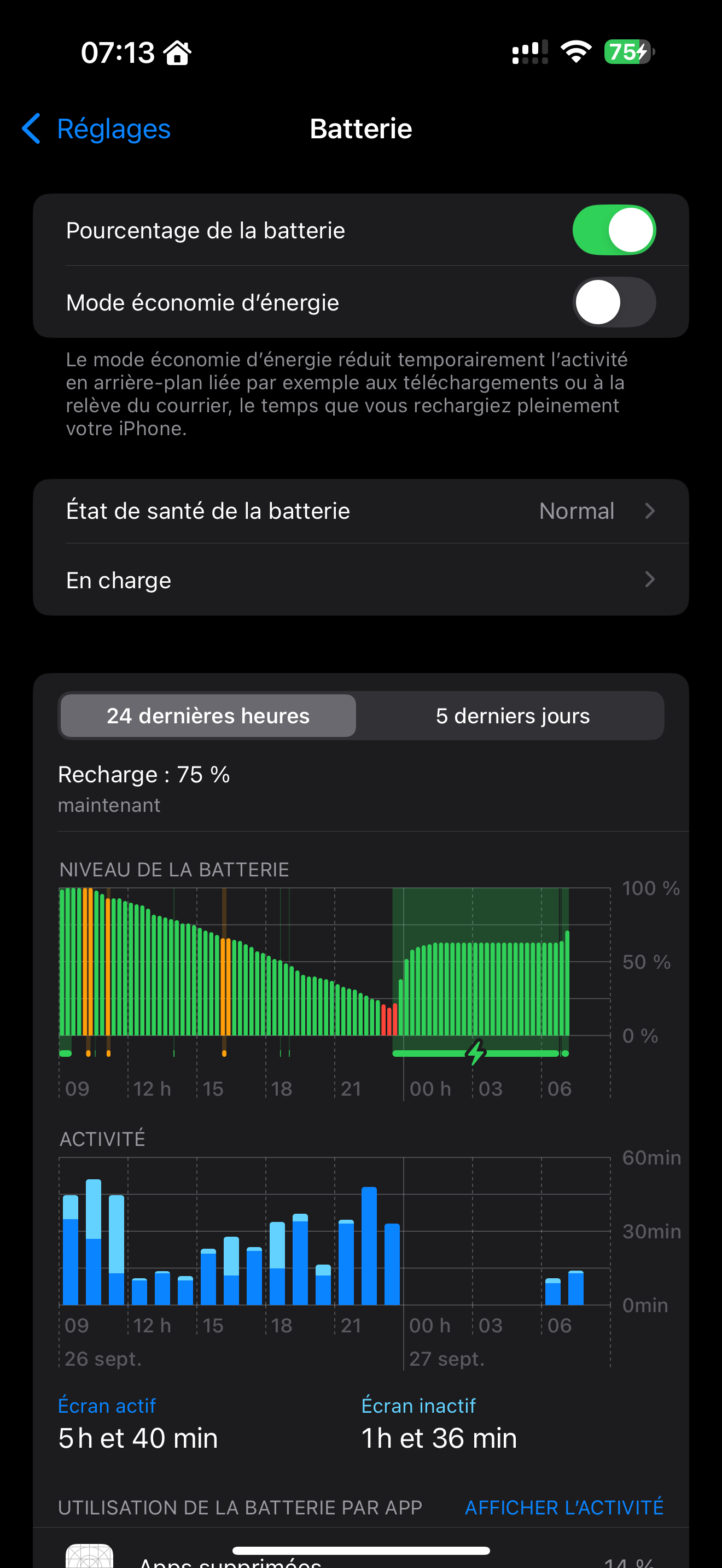
Task: Open État de santé de la batterie
Action: 360,511
